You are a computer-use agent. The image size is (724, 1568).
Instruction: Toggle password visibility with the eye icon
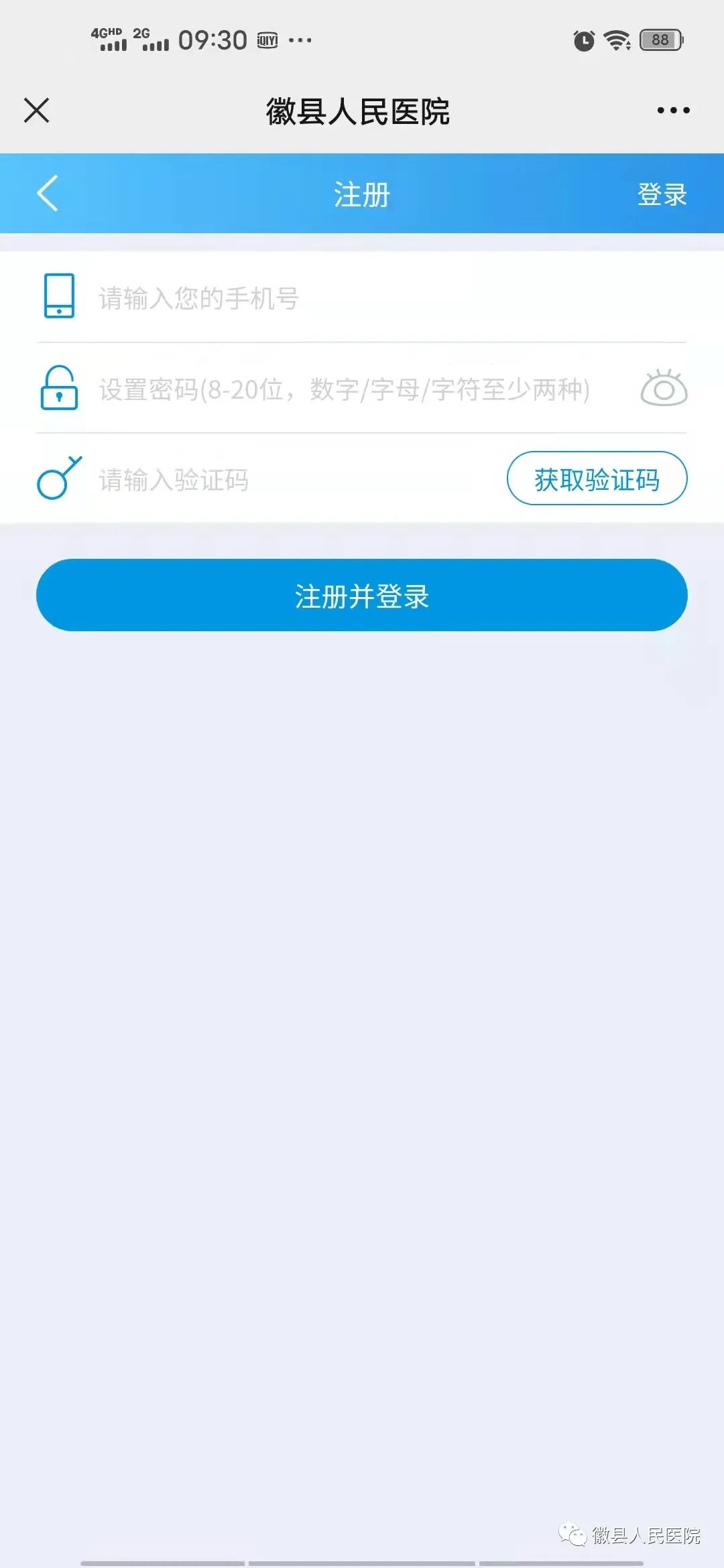pos(664,389)
